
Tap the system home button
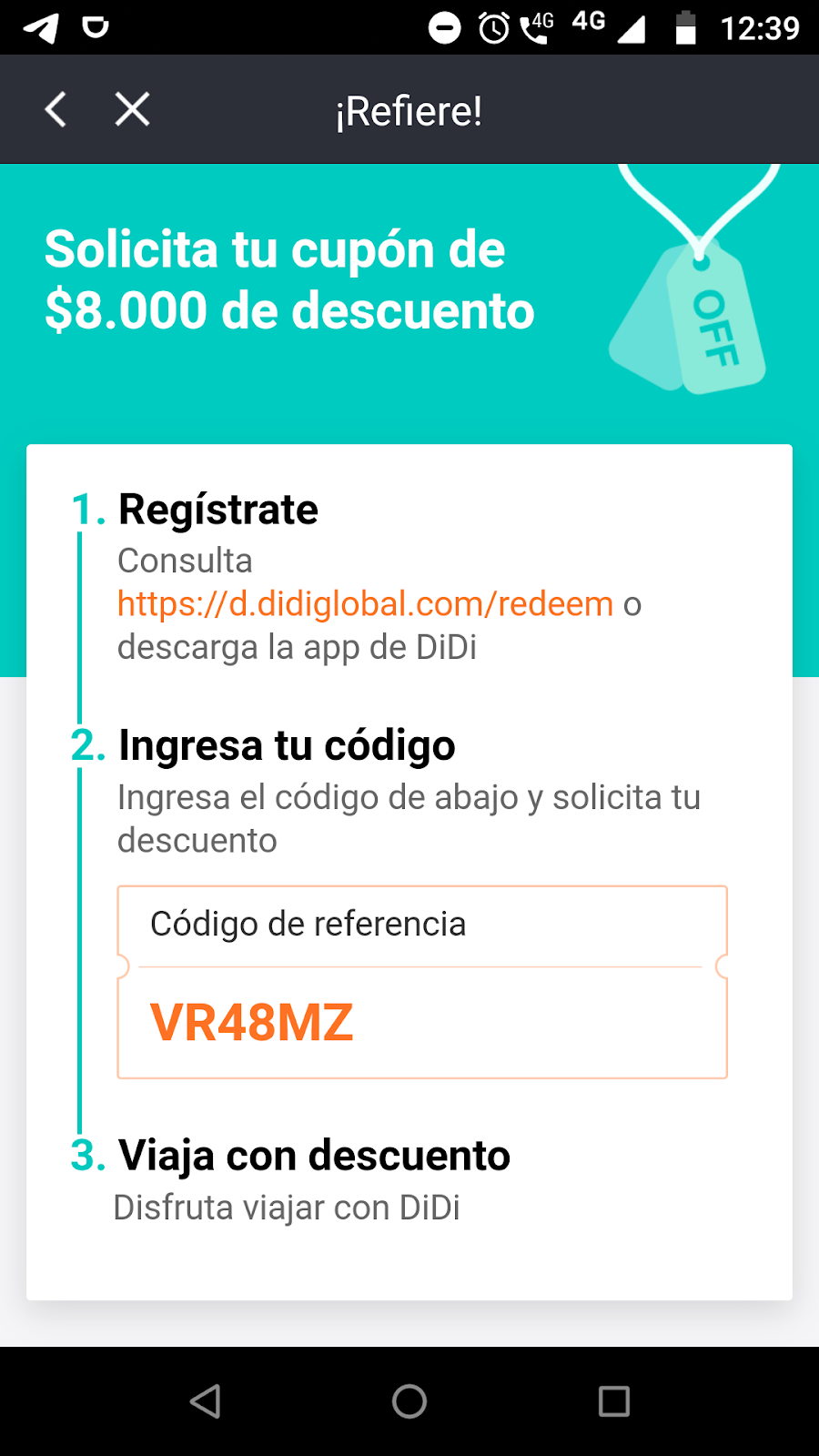click(409, 1401)
